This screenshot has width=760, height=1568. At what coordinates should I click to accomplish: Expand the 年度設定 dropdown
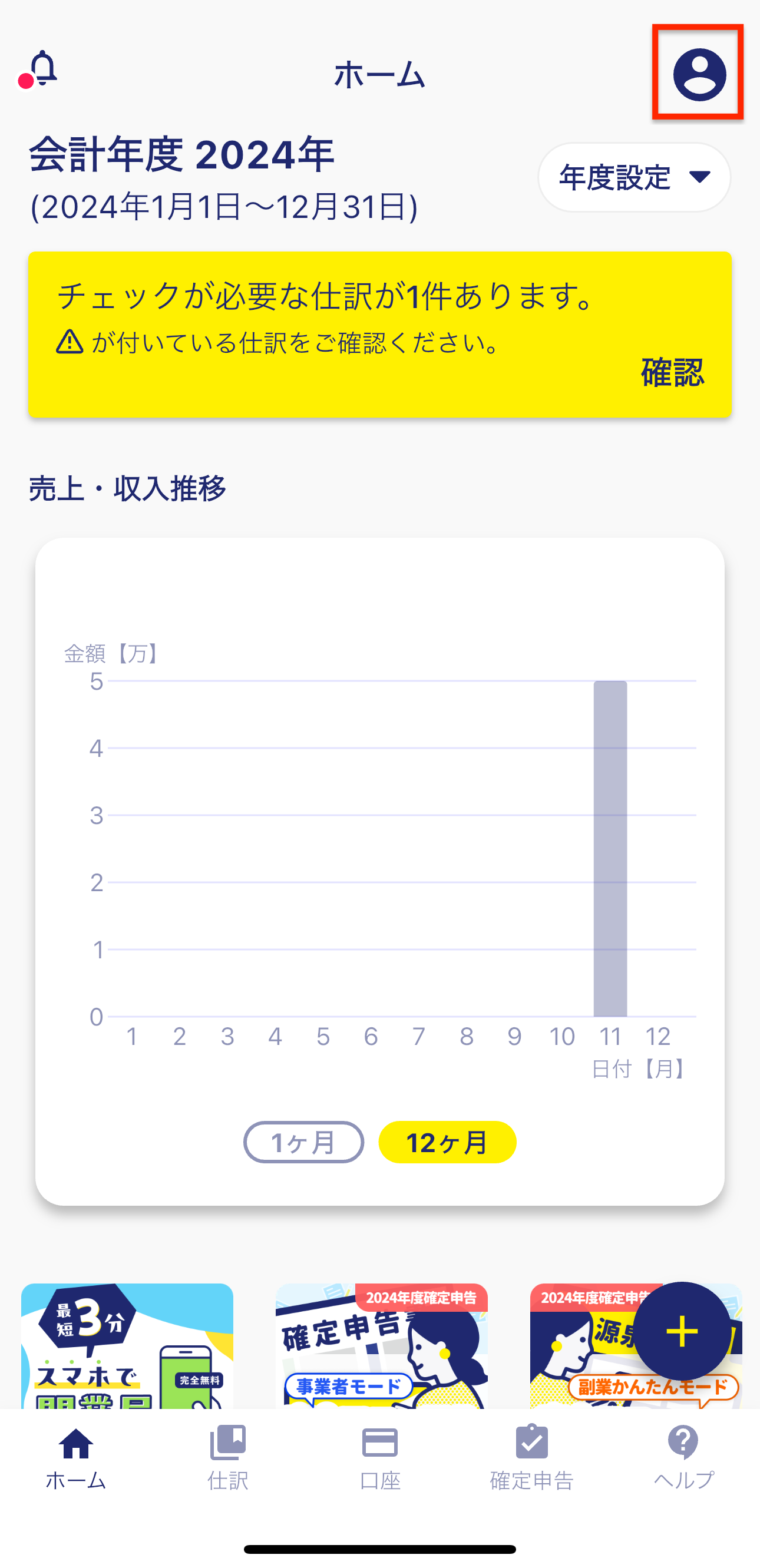point(634,177)
